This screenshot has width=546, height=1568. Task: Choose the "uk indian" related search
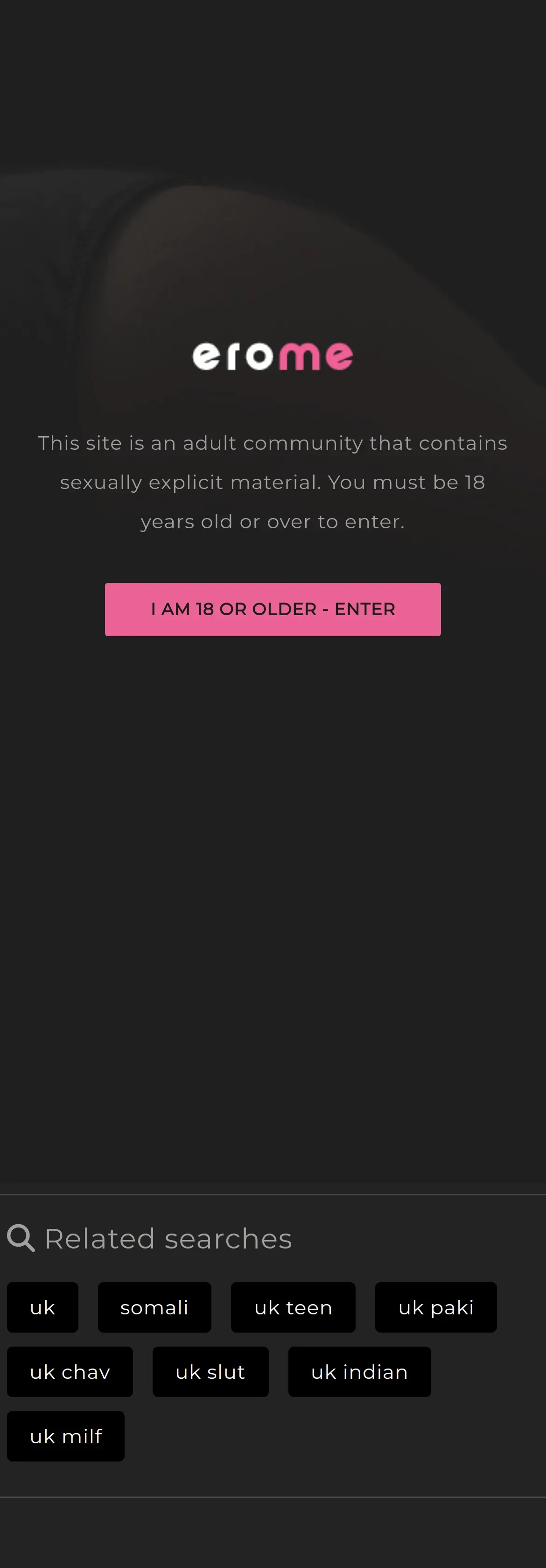tap(359, 1372)
